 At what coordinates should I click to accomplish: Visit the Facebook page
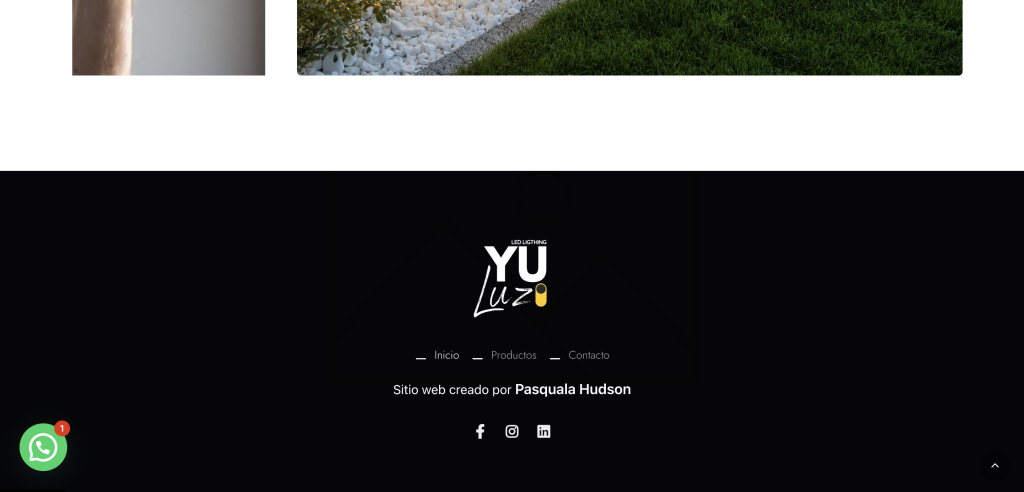480,431
